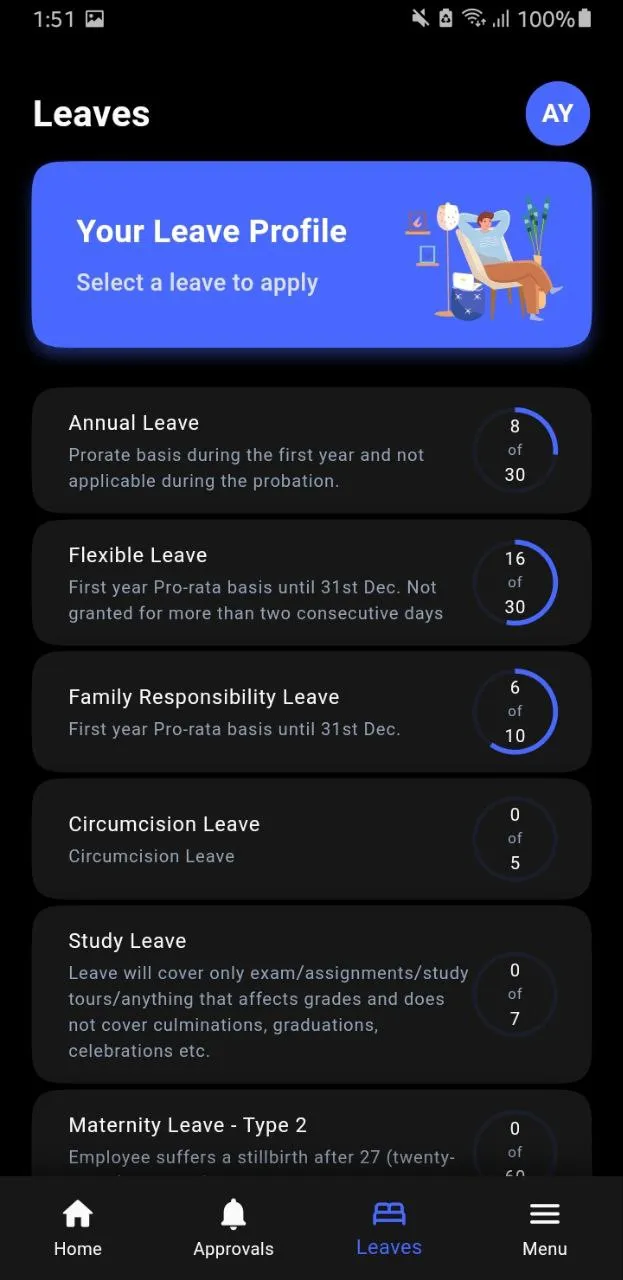Select the Circumcision Leave row
The image size is (623, 1280).
[311, 838]
